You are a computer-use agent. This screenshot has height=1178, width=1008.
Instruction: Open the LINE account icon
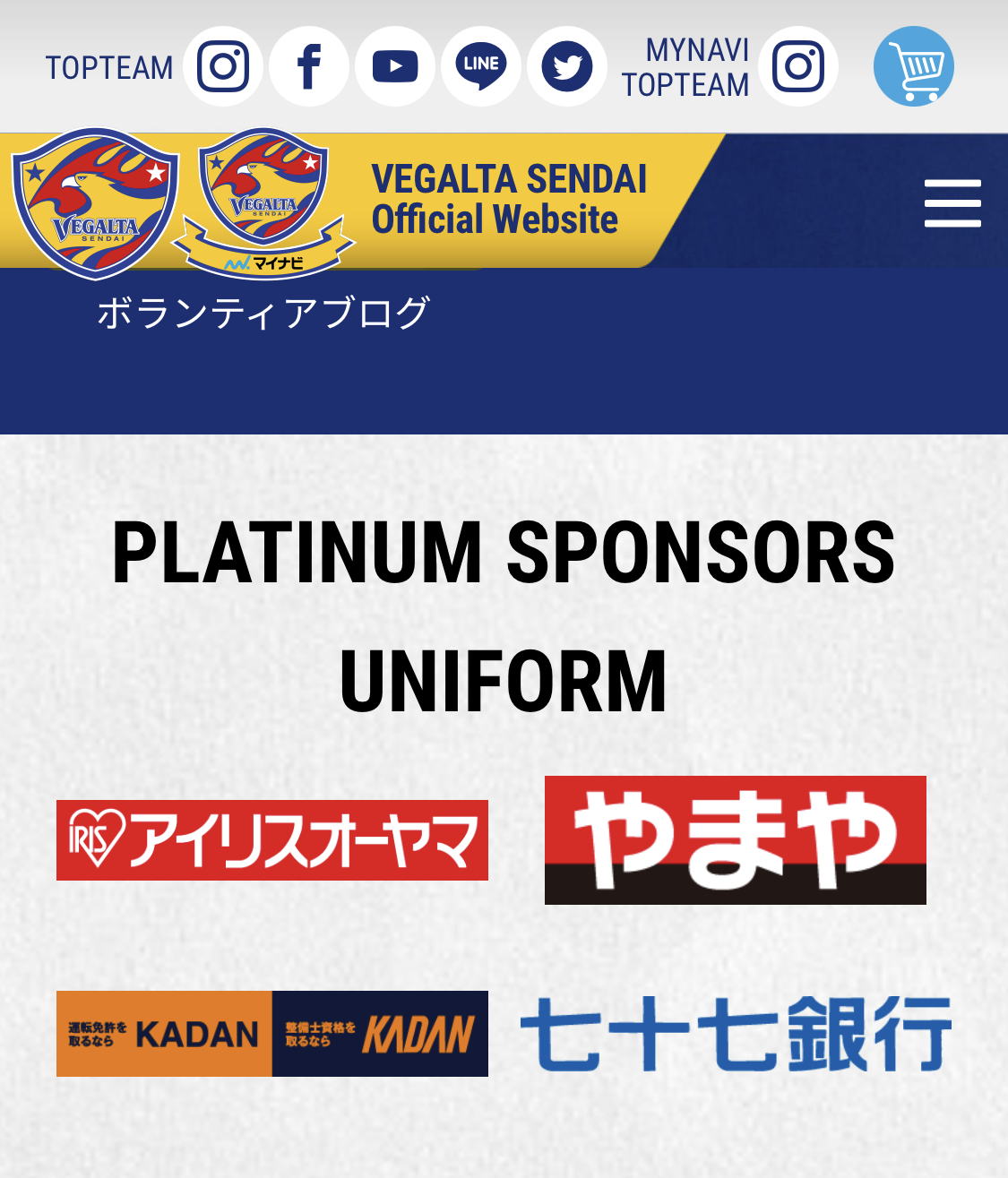point(481,66)
